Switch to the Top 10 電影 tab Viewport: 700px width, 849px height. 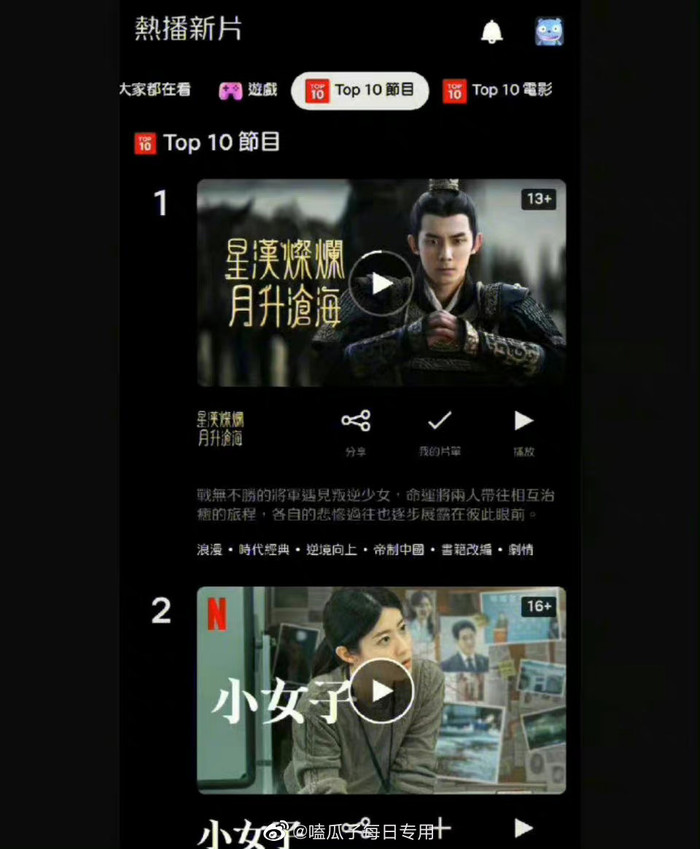coord(498,91)
